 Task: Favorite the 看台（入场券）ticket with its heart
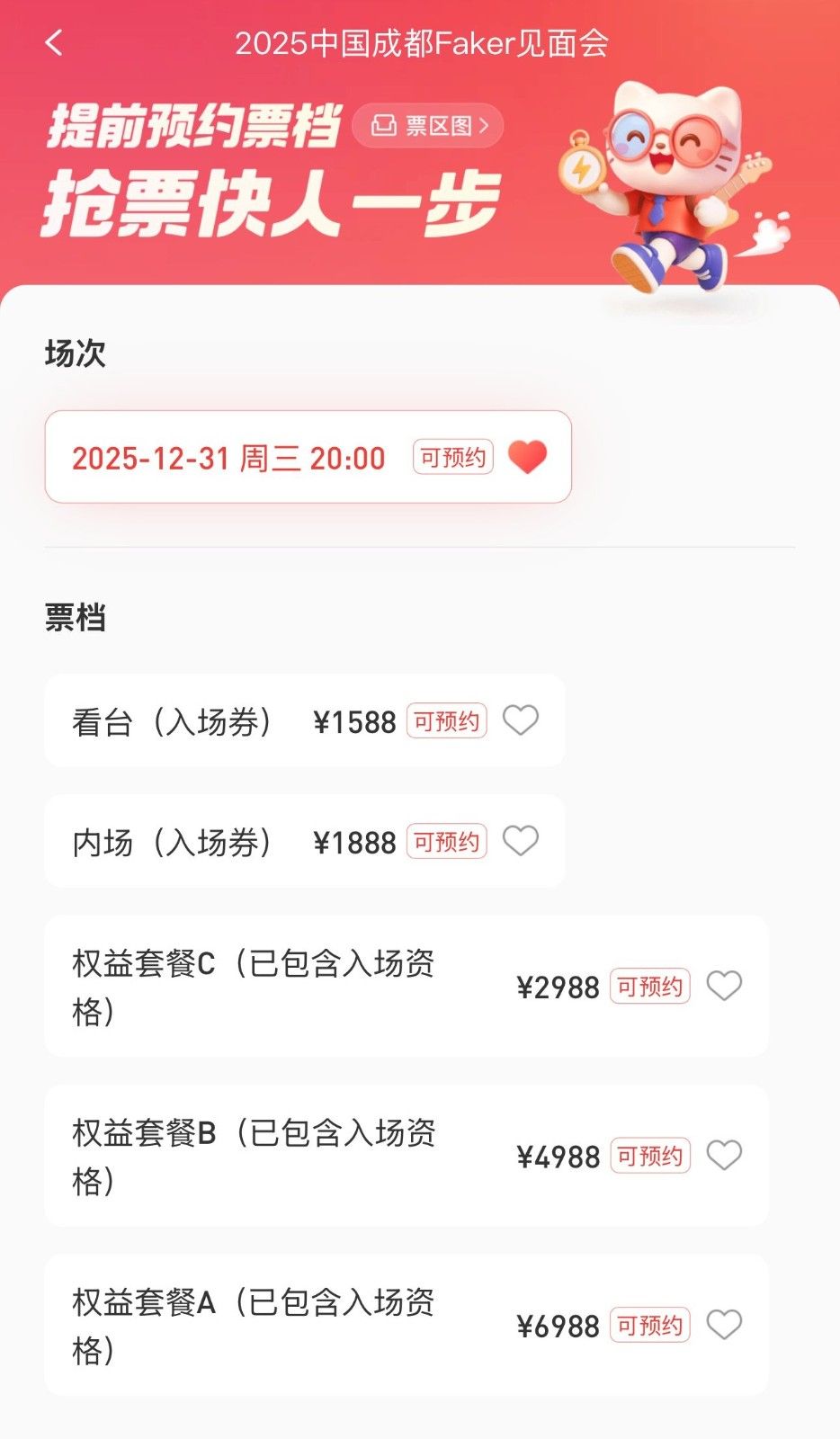tap(522, 719)
